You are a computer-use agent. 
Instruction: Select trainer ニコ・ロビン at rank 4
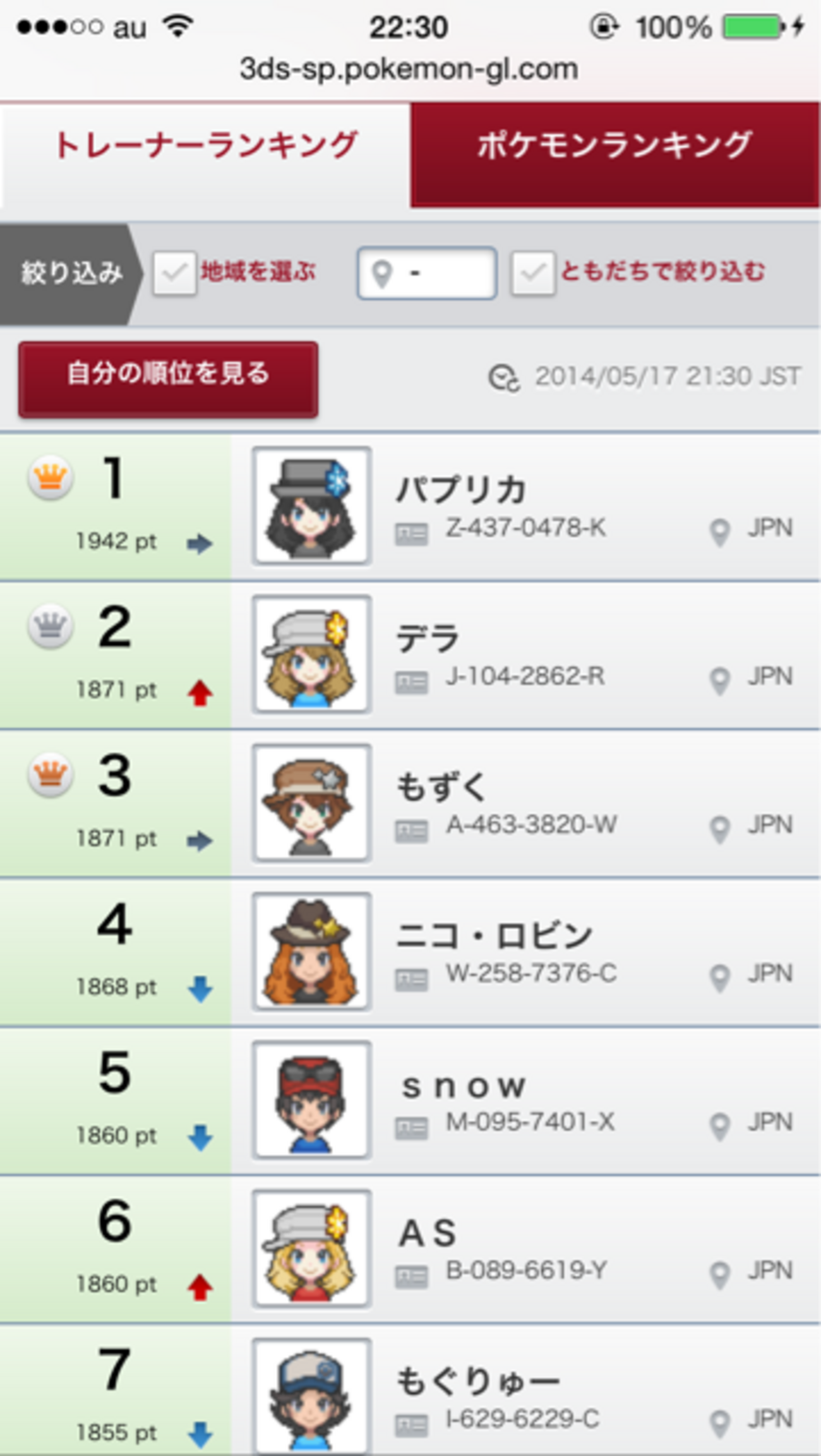click(x=494, y=951)
